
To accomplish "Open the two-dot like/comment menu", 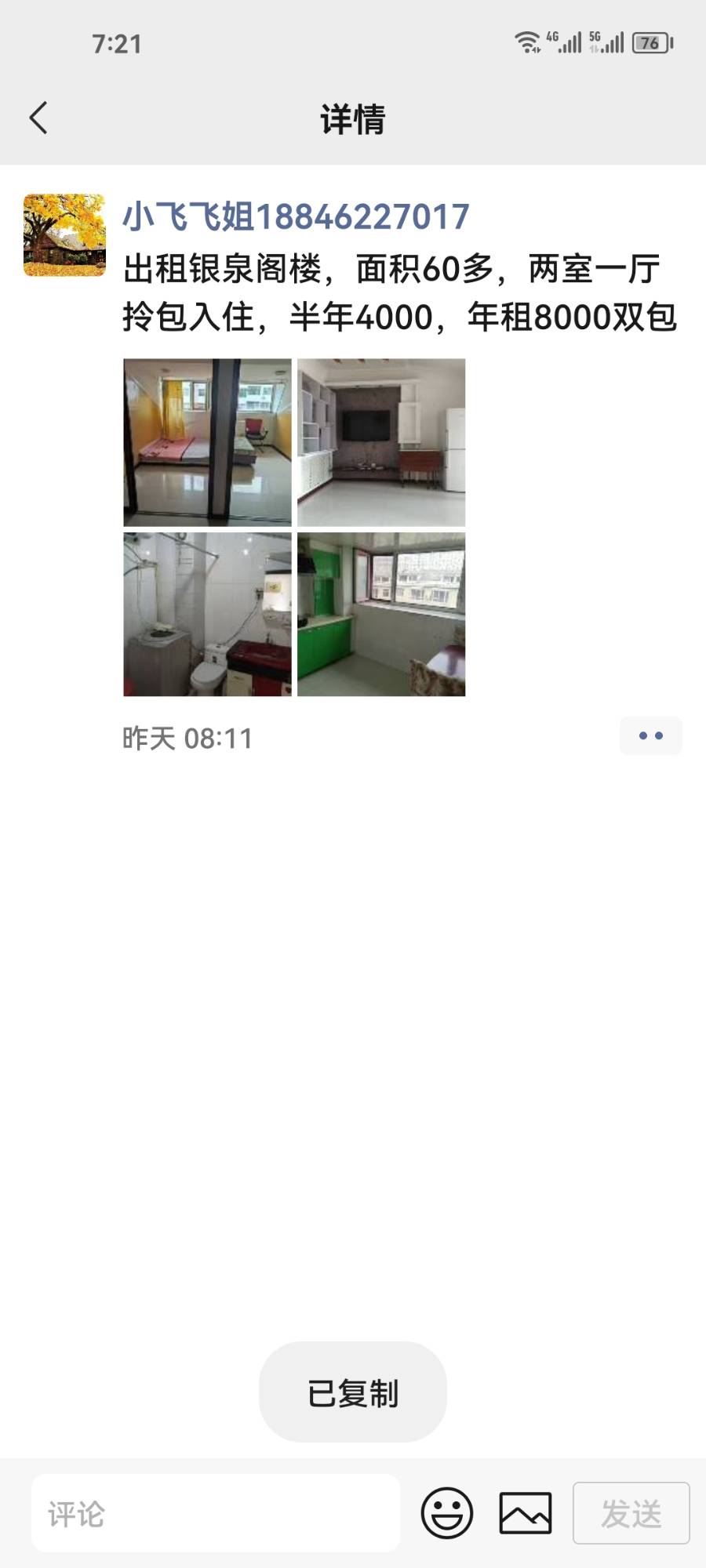I will 650,735.
